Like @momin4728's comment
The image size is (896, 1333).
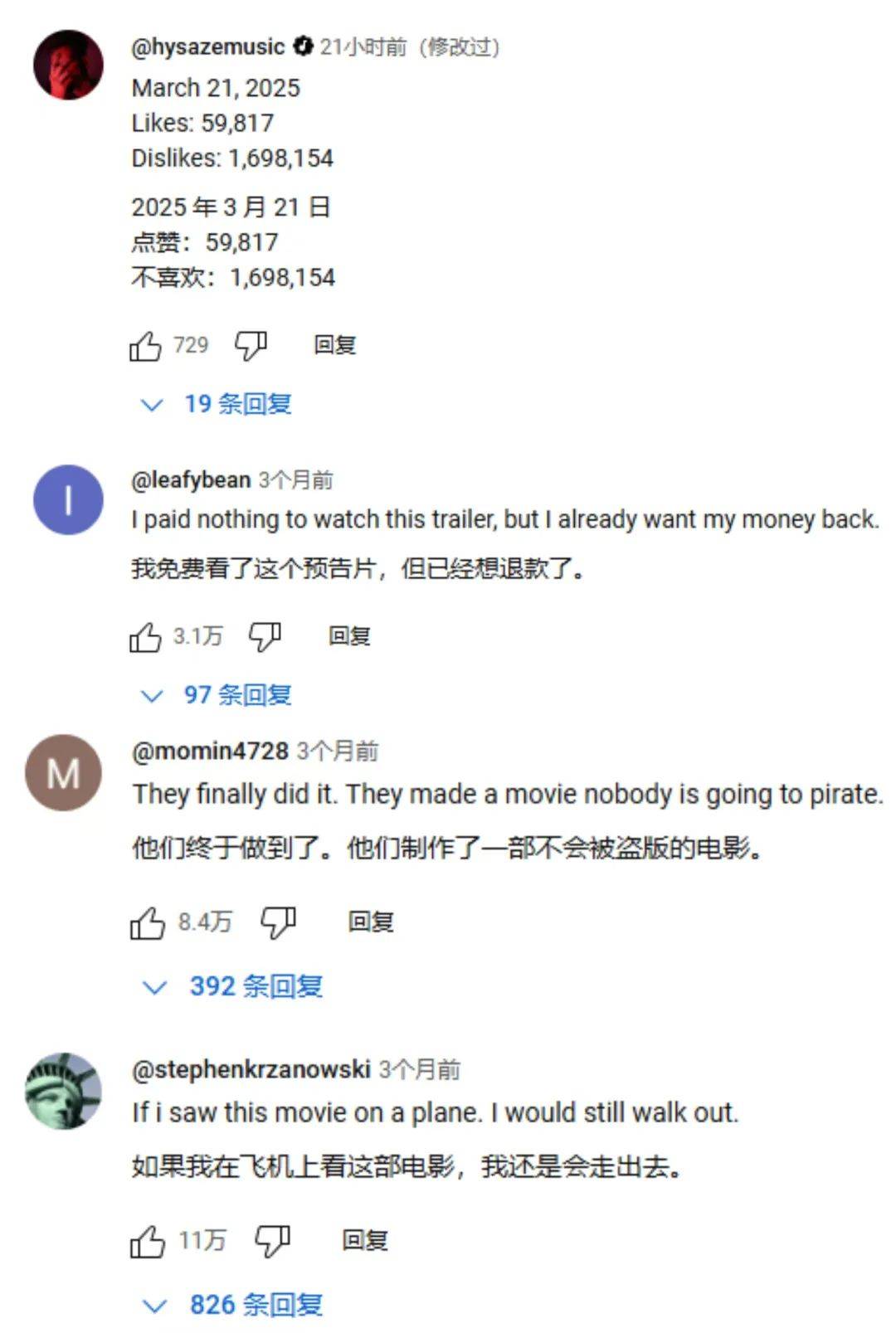tap(147, 922)
